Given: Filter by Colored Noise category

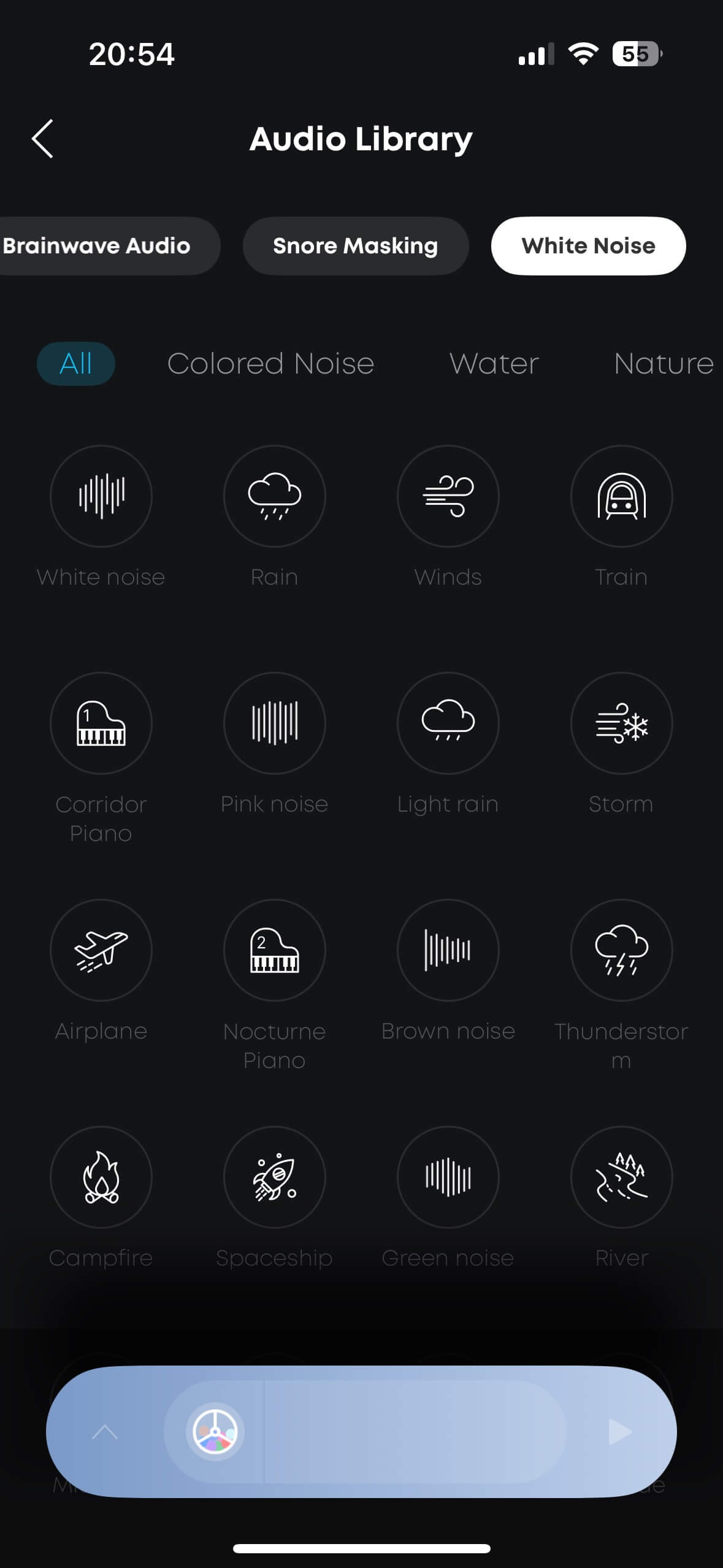Looking at the screenshot, I should (270, 364).
